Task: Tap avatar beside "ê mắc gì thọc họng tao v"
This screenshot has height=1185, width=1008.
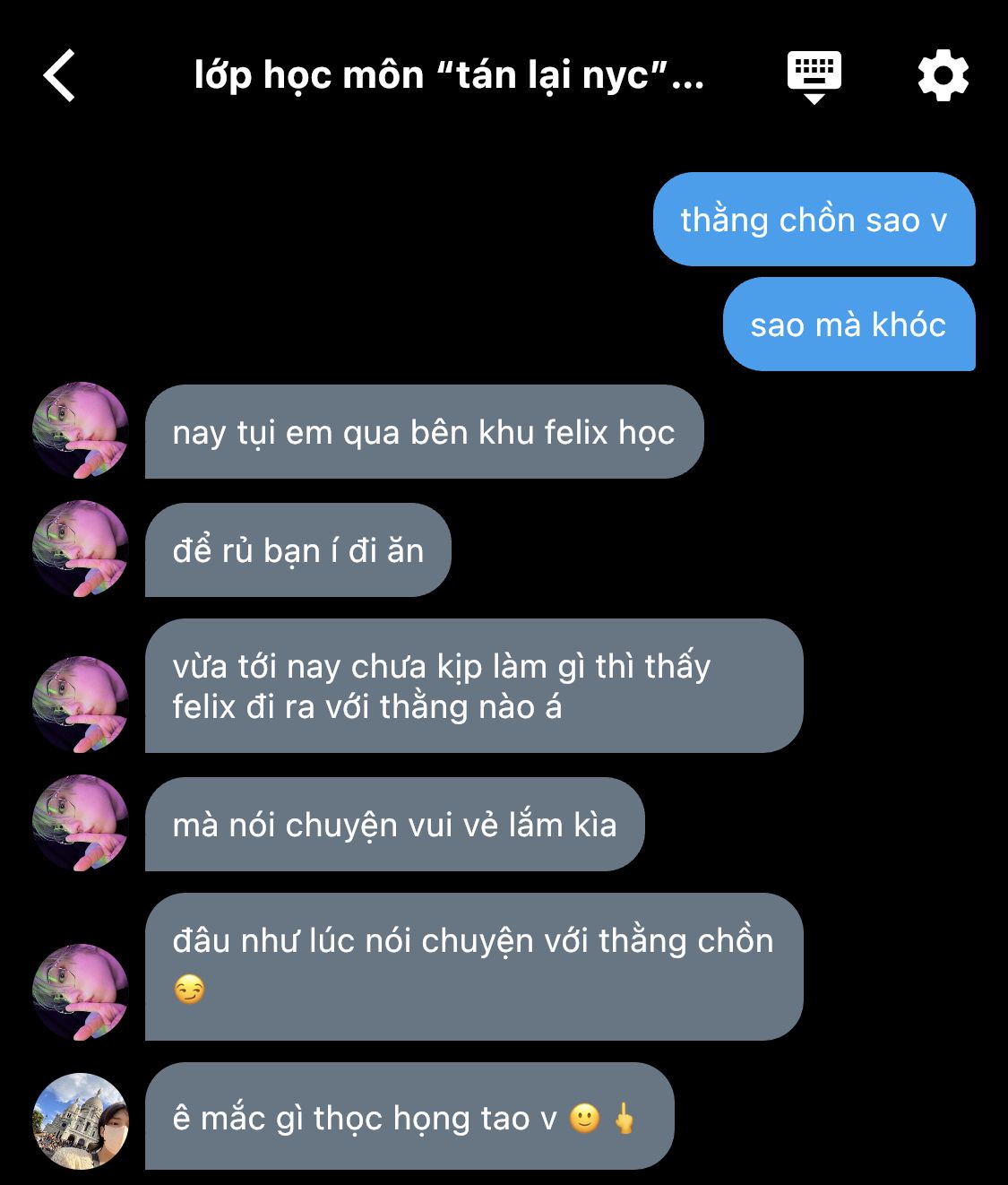Action: (x=81, y=1120)
